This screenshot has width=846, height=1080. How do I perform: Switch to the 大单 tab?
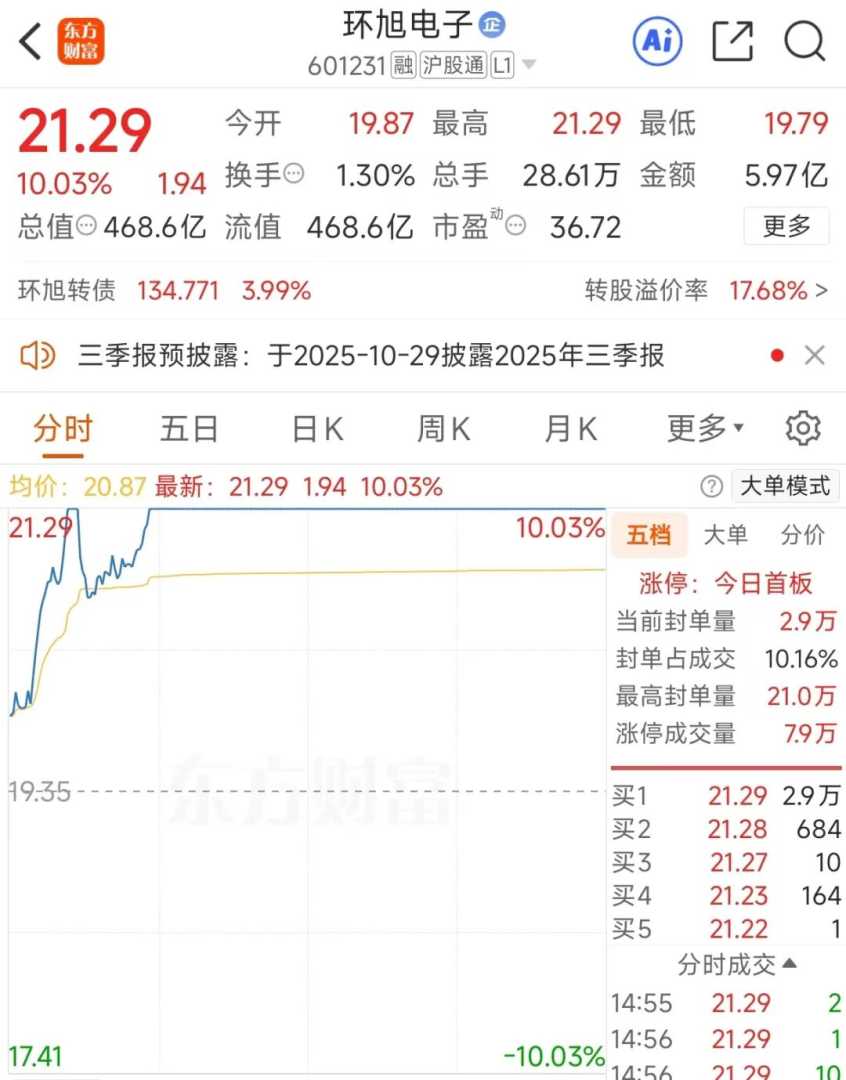725,535
